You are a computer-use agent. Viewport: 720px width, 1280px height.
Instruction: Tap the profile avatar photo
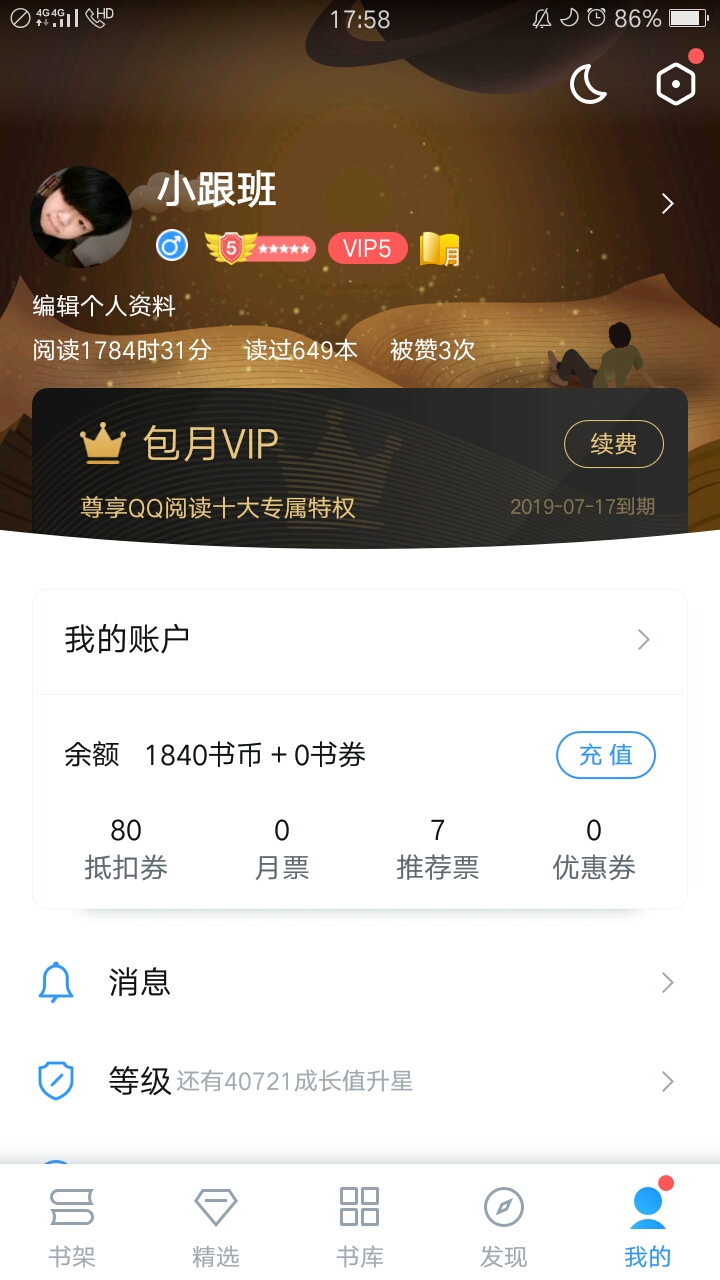click(x=81, y=217)
